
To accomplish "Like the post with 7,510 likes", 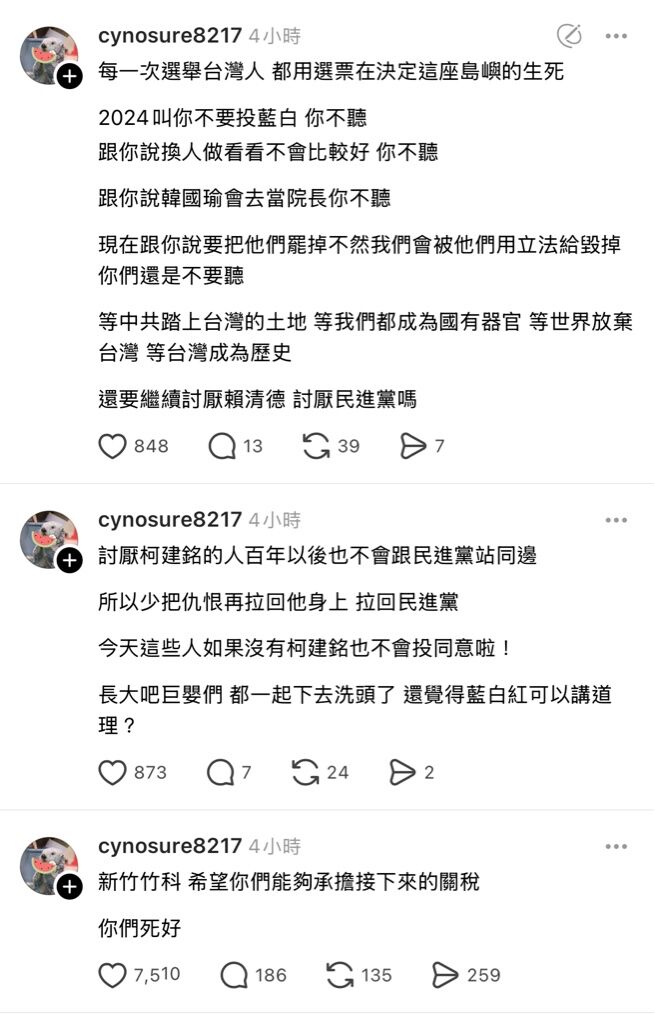I will (112, 975).
